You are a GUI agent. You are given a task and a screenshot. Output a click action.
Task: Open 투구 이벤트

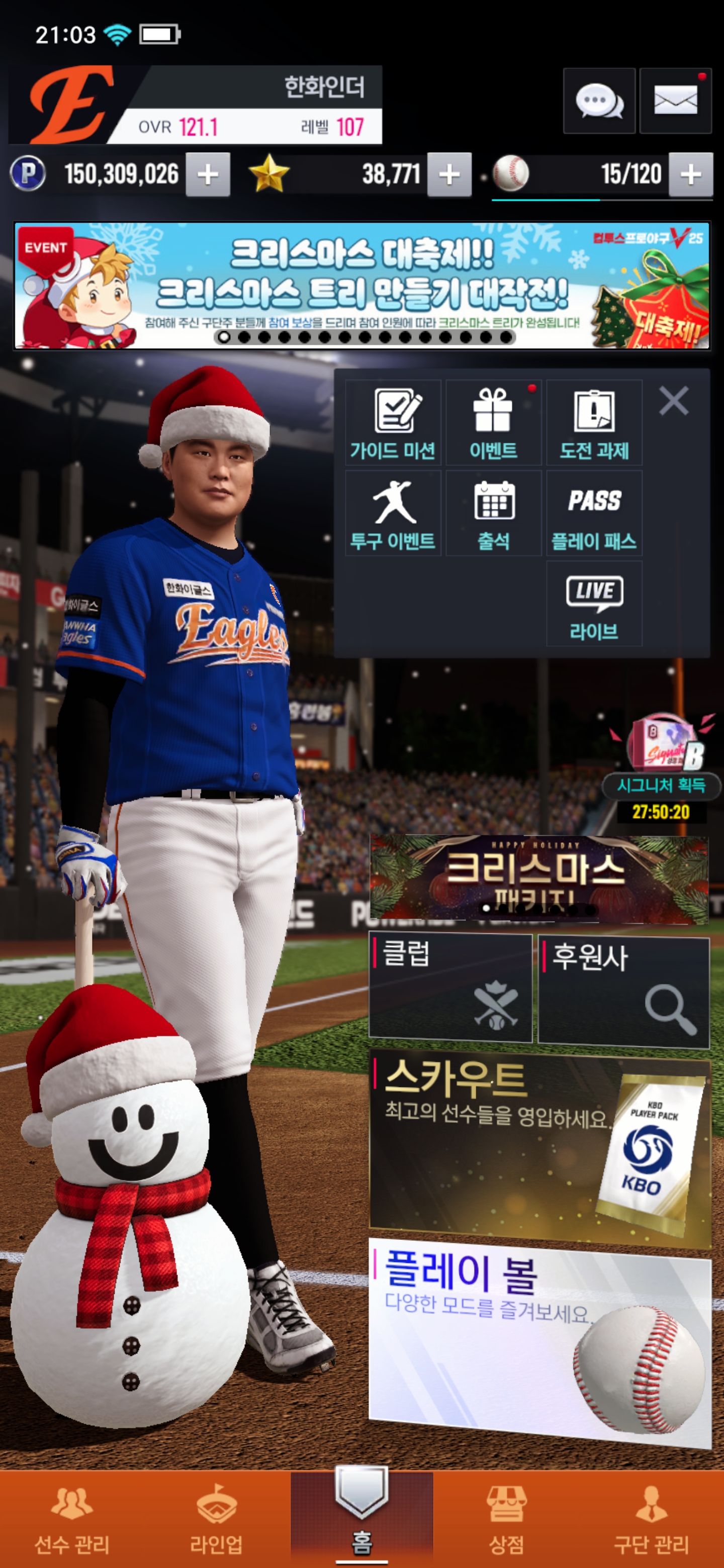pyautogui.click(x=393, y=513)
